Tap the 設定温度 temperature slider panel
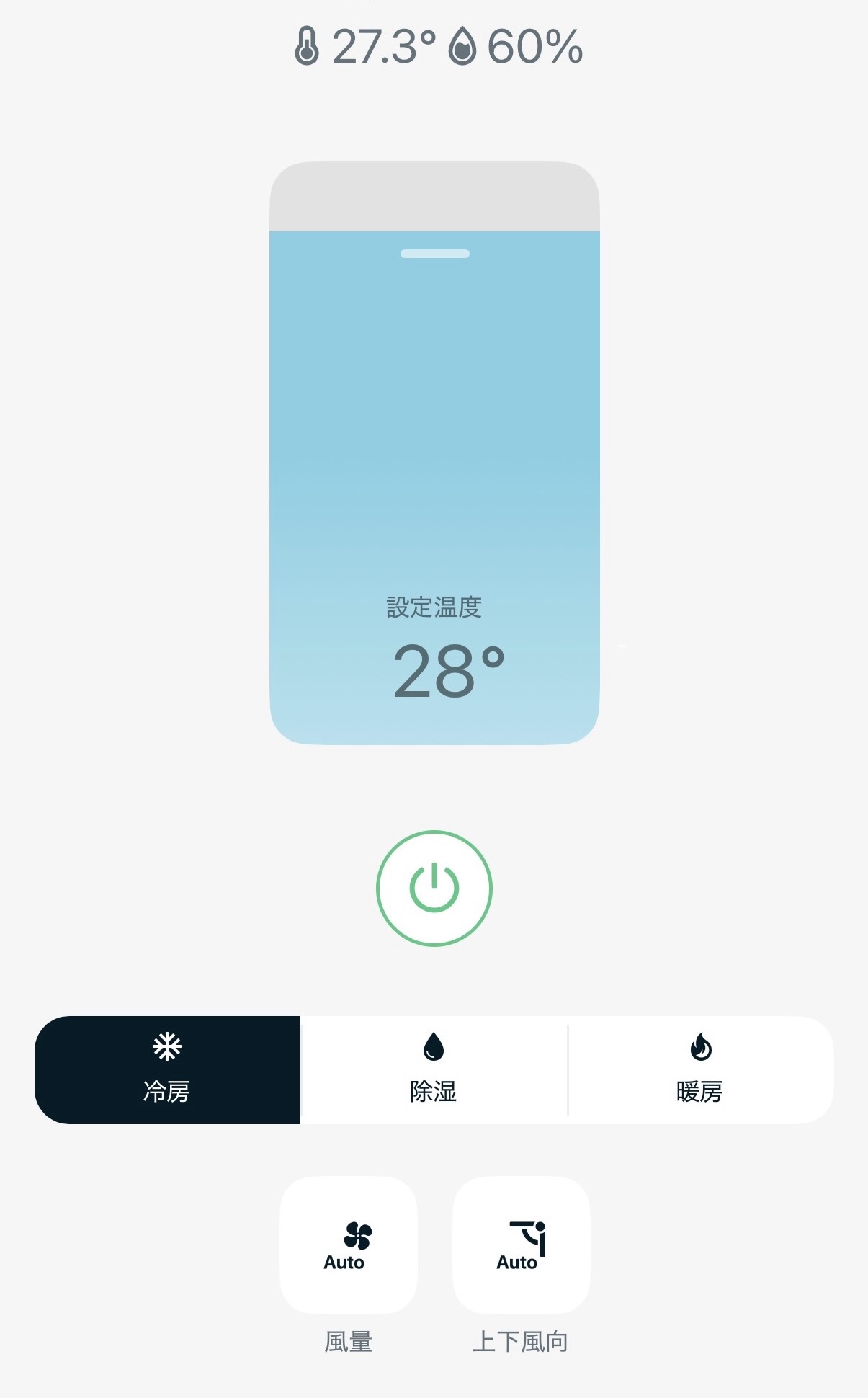Image resolution: width=868 pixels, height=1398 pixels. click(x=434, y=453)
